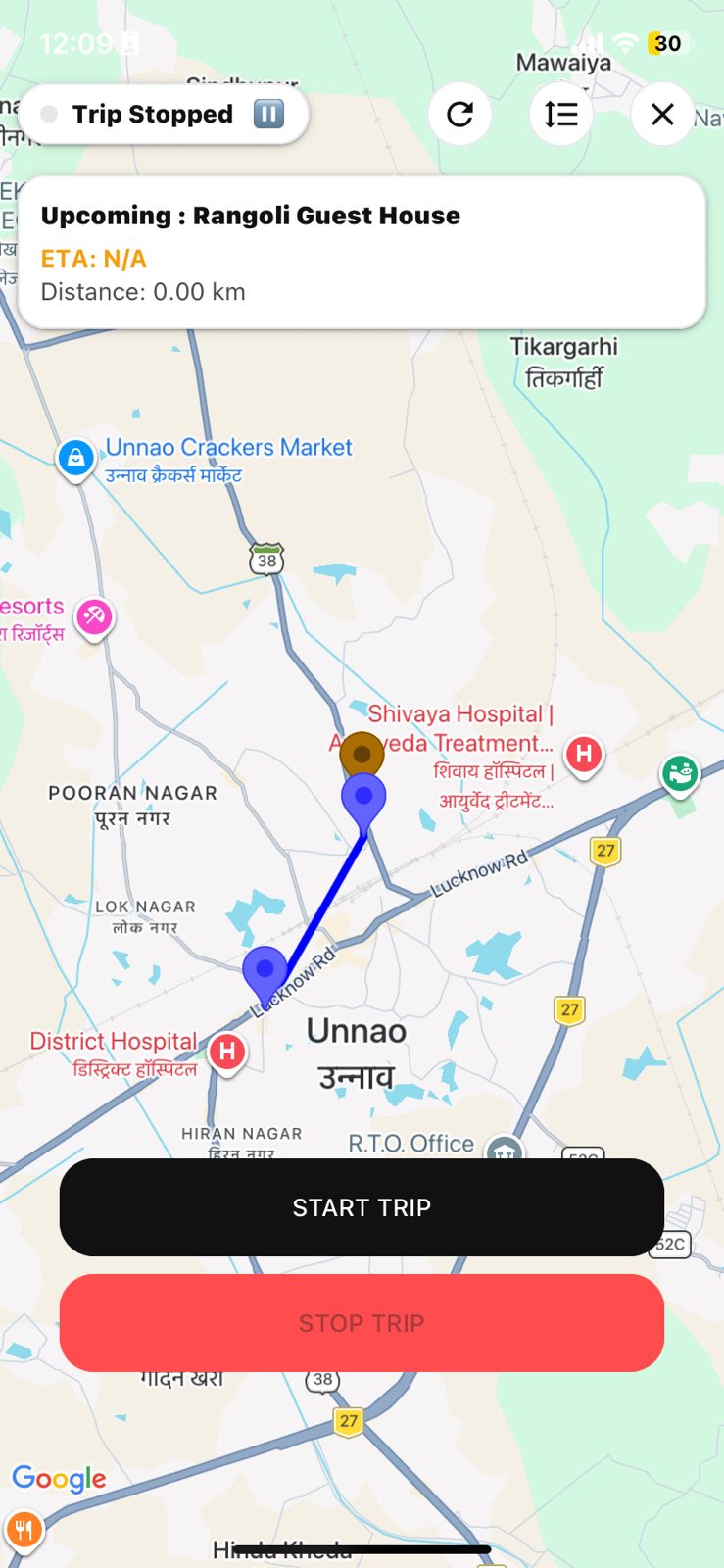This screenshot has height=1568, width=724.
Task: Tap the red STOP TRIP button
Action: point(362,1323)
